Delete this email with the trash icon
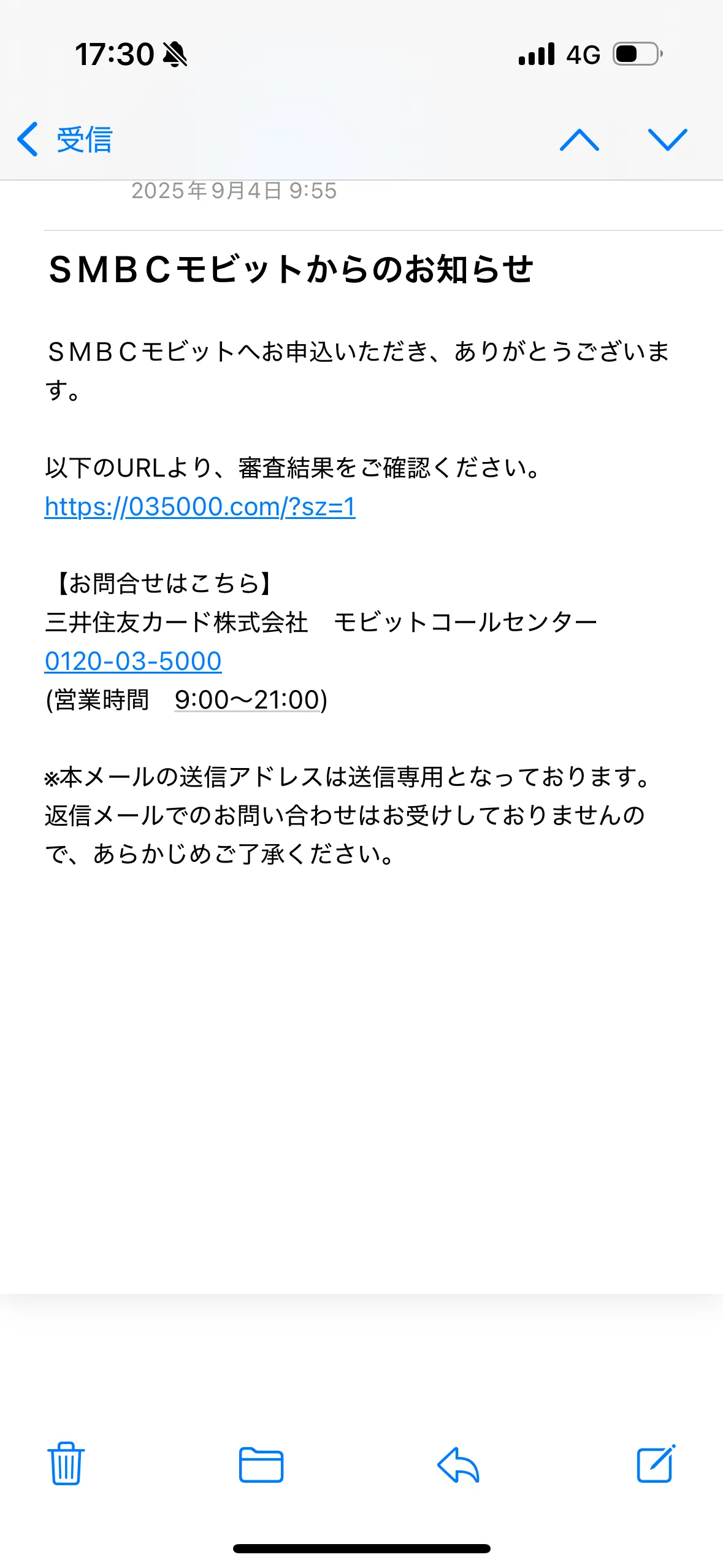 pos(66,1463)
